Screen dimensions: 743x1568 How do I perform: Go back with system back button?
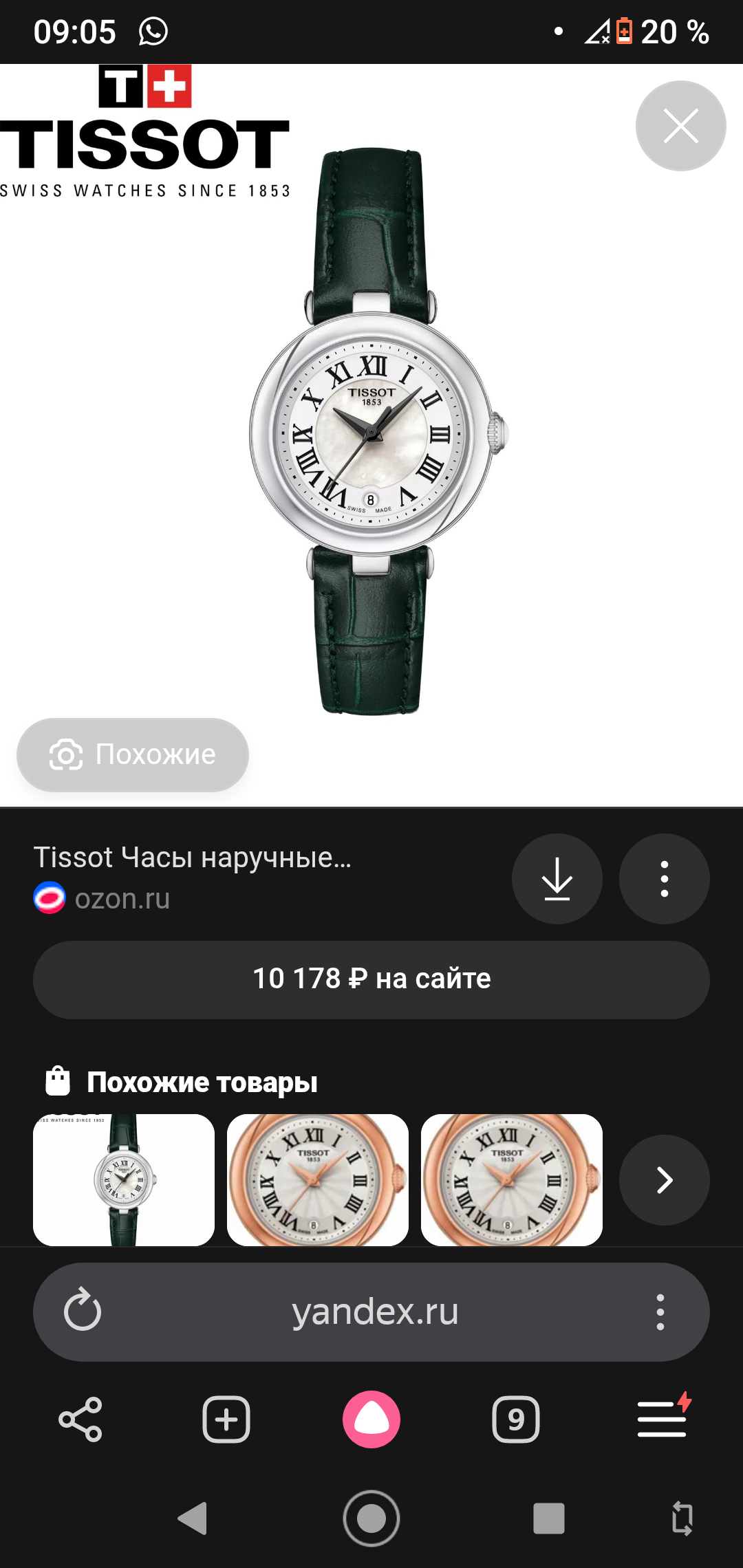[193, 1518]
